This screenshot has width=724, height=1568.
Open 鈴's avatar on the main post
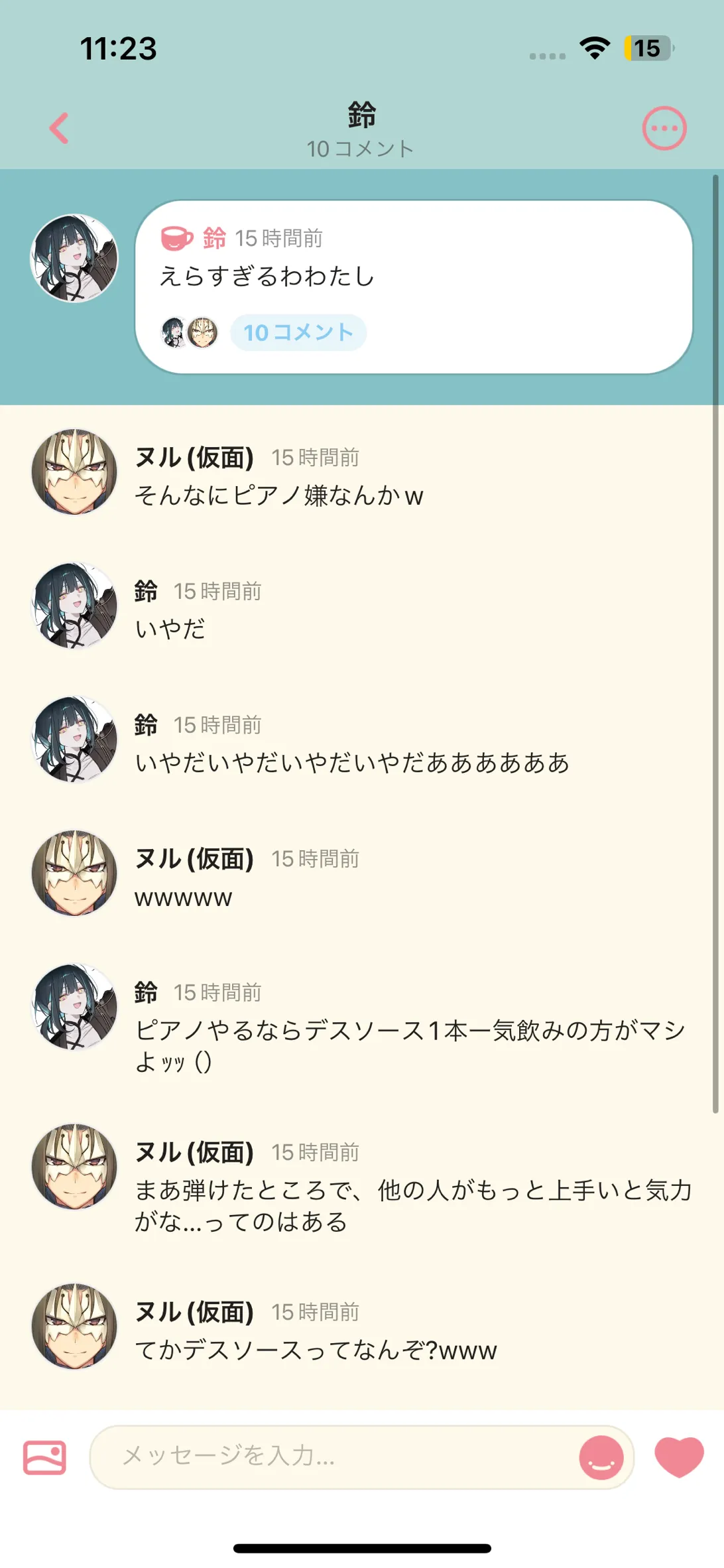pyautogui.click(x=74, y=257)
